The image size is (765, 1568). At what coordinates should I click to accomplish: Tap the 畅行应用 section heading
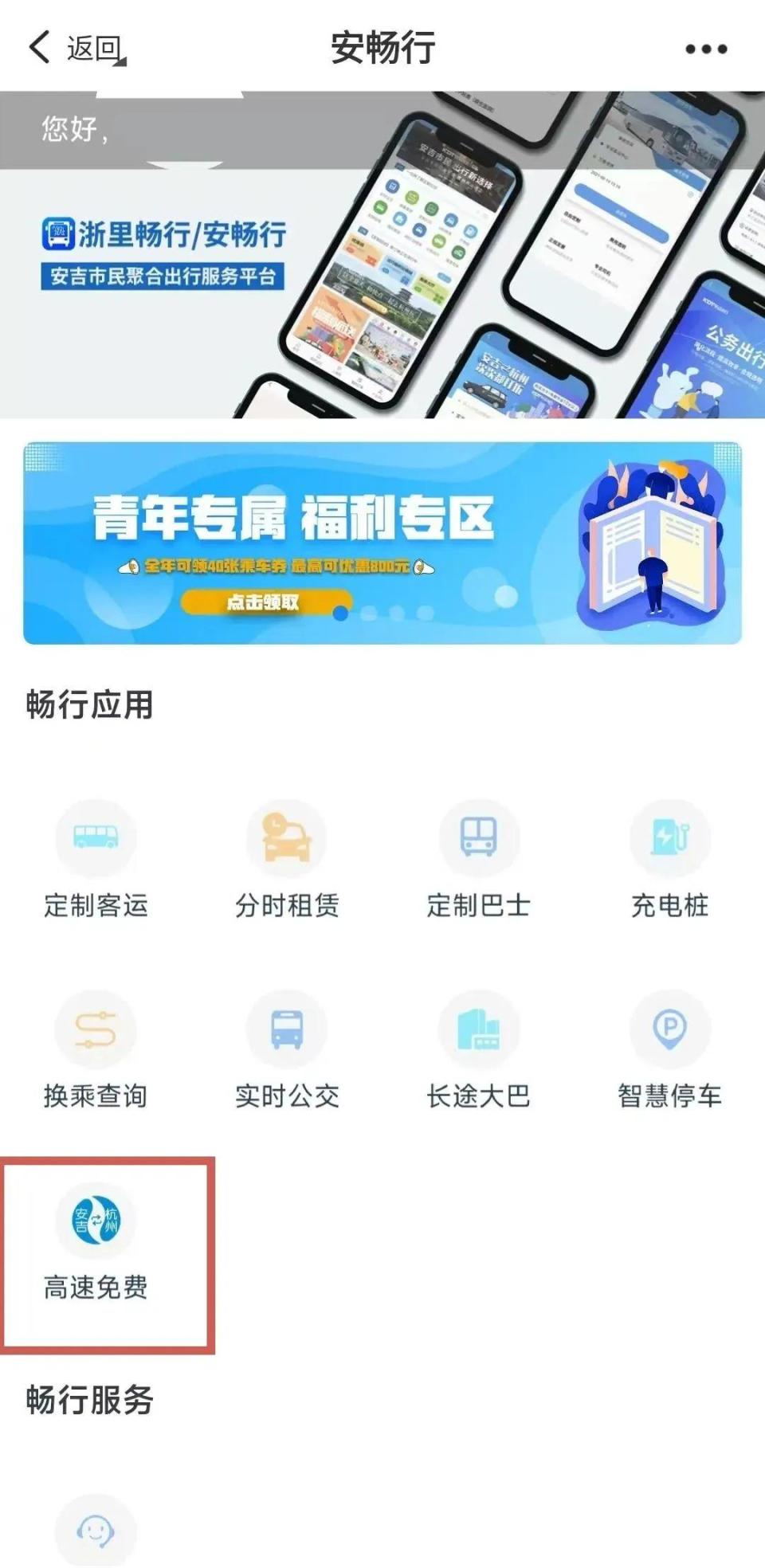point(88,705)
